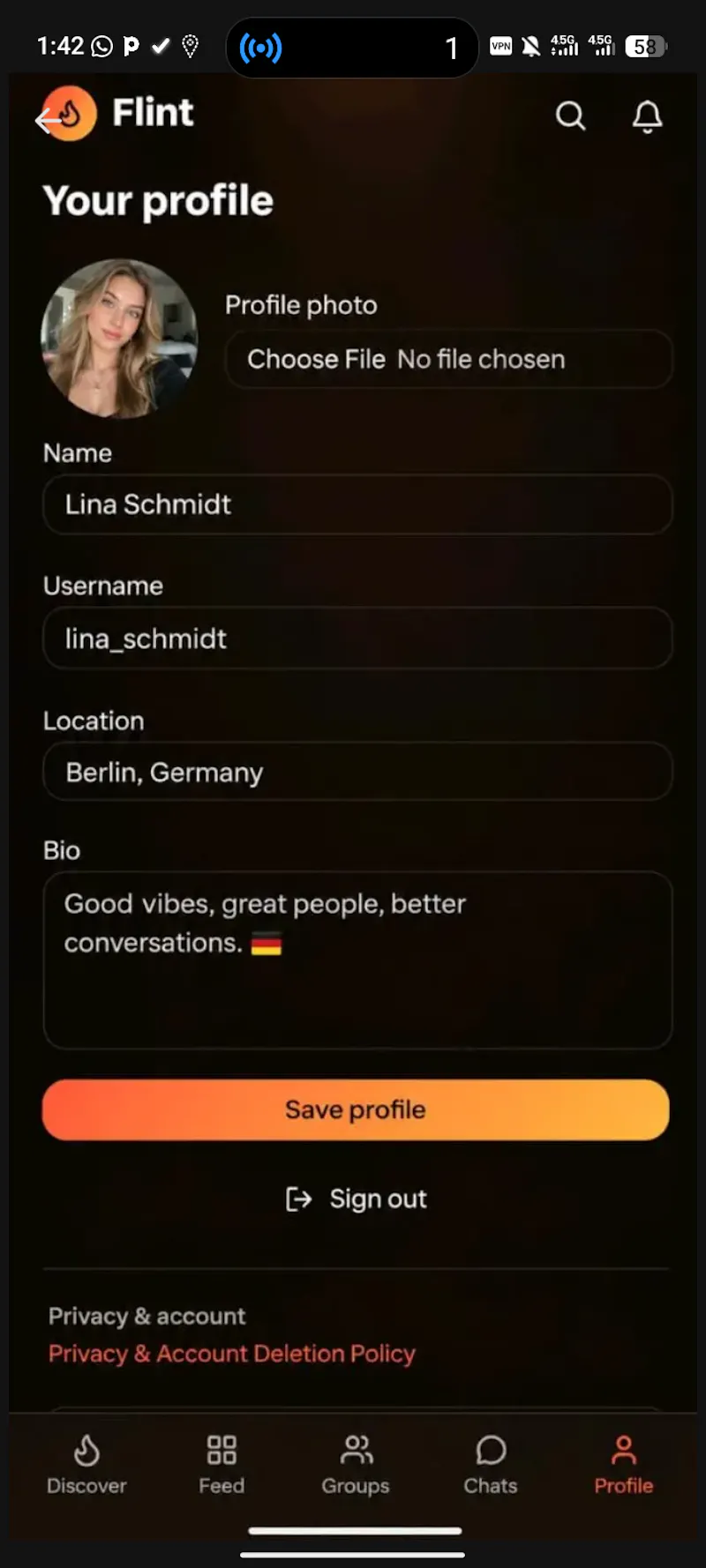Viewport: 706px width, 1568px height.
Task: Switch to the Feed tab
Action: click(x=222, y=1465)
